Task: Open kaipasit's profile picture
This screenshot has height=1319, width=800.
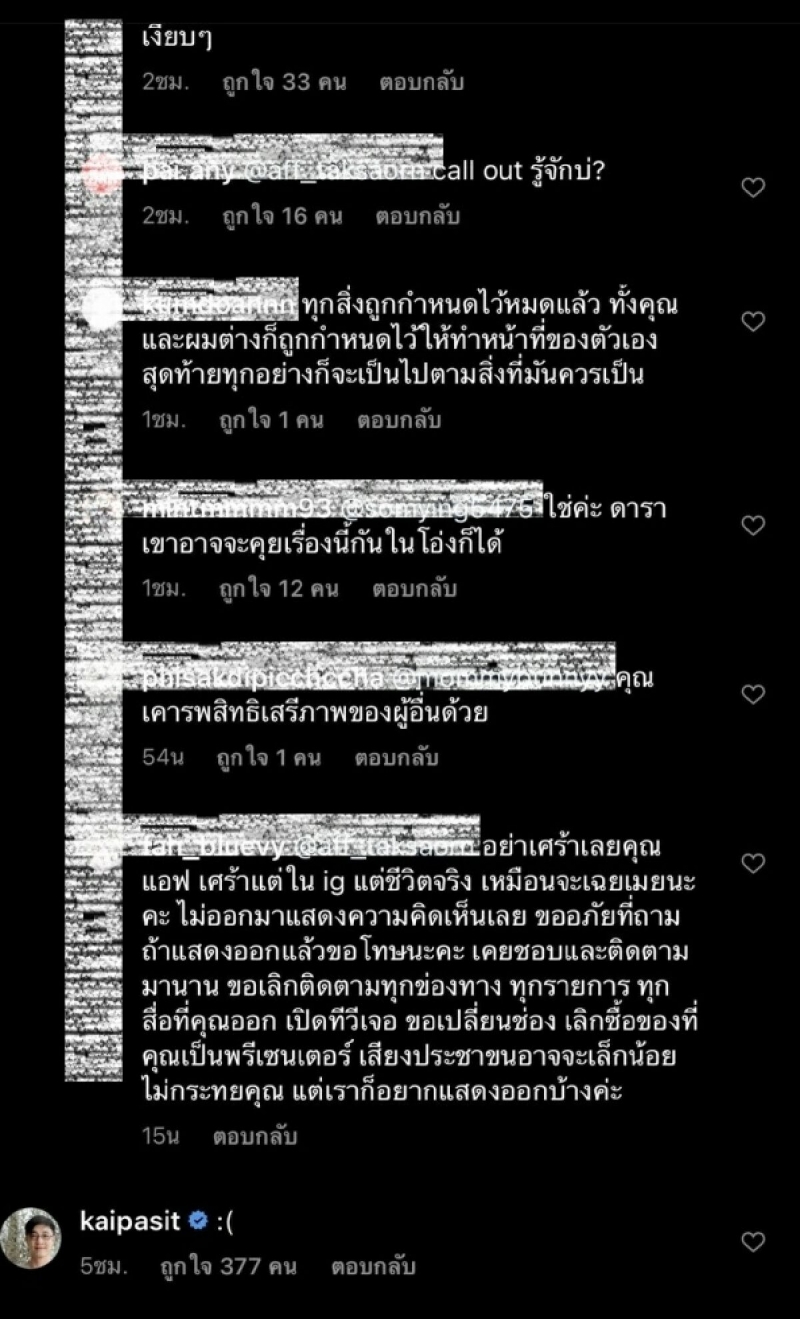Action: click(x=32, y=1238)
